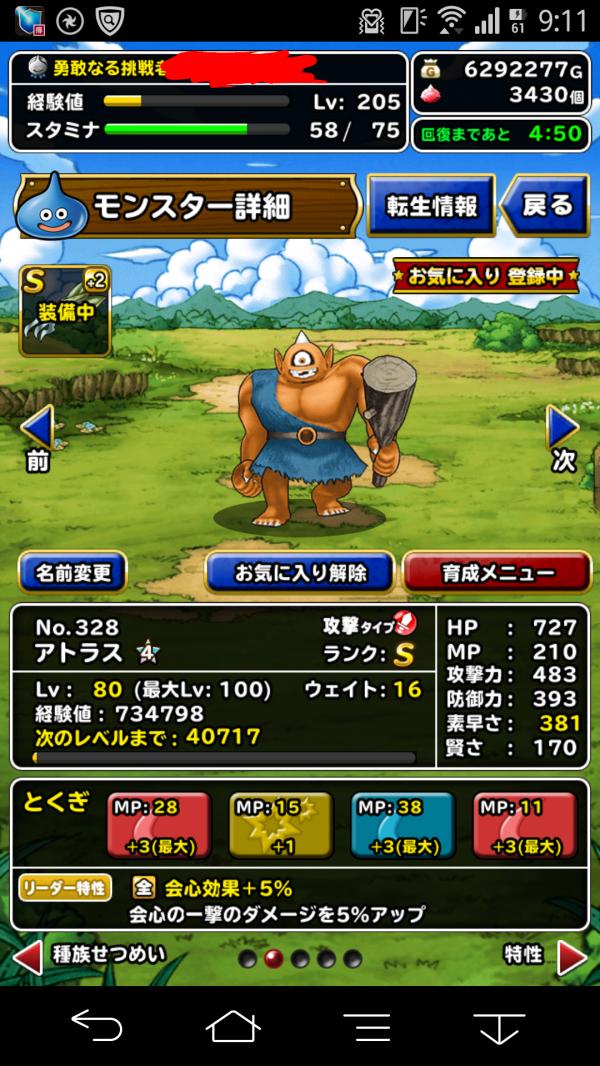Image resolution: width=600 pixels, height=1066 pixels.
Task: Tap the system home button
Action: coord(232,1026)
